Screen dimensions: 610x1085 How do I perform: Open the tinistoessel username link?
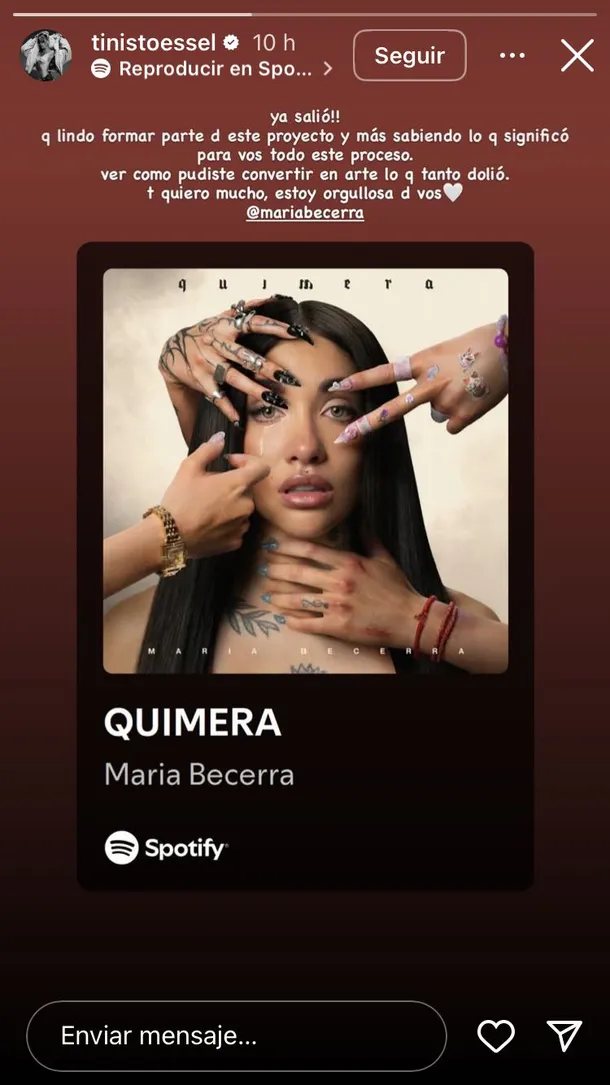[153, 43]
